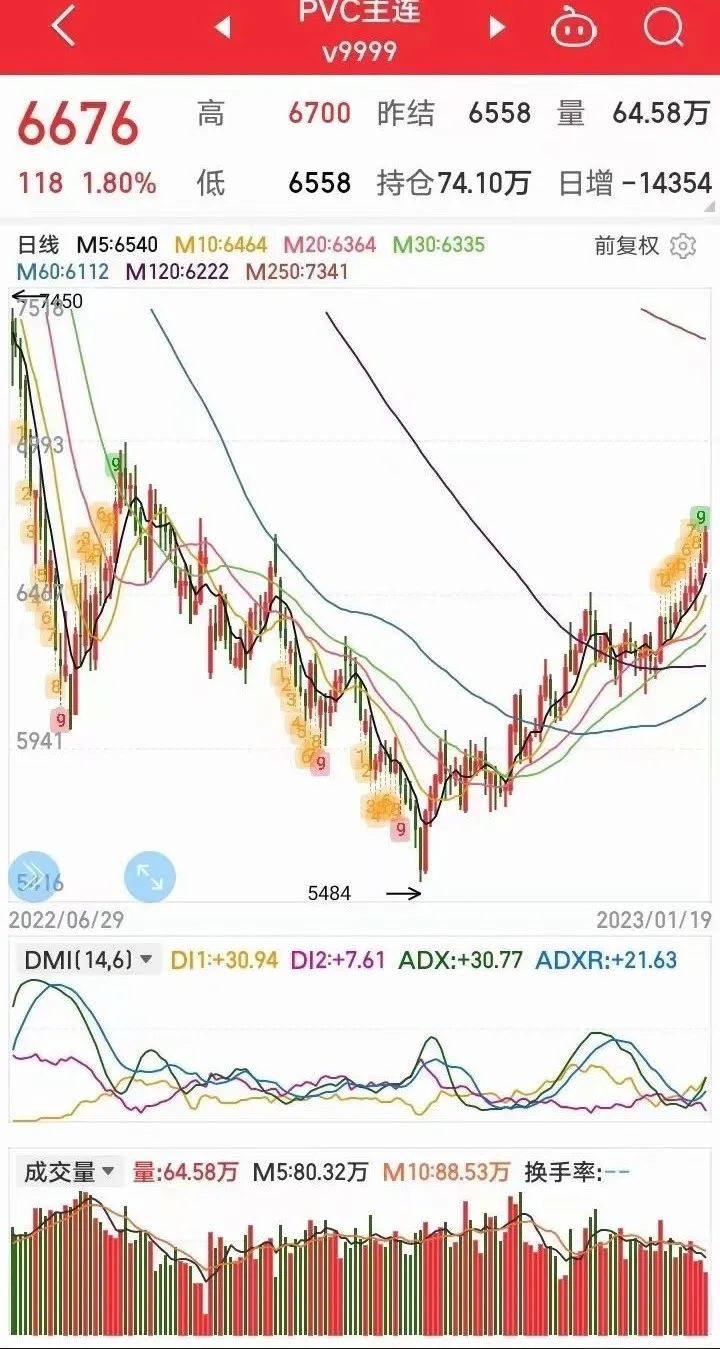Expand the chart to full screen
This screenshot has width=720, height=1349.
click(x=150, y=878)
